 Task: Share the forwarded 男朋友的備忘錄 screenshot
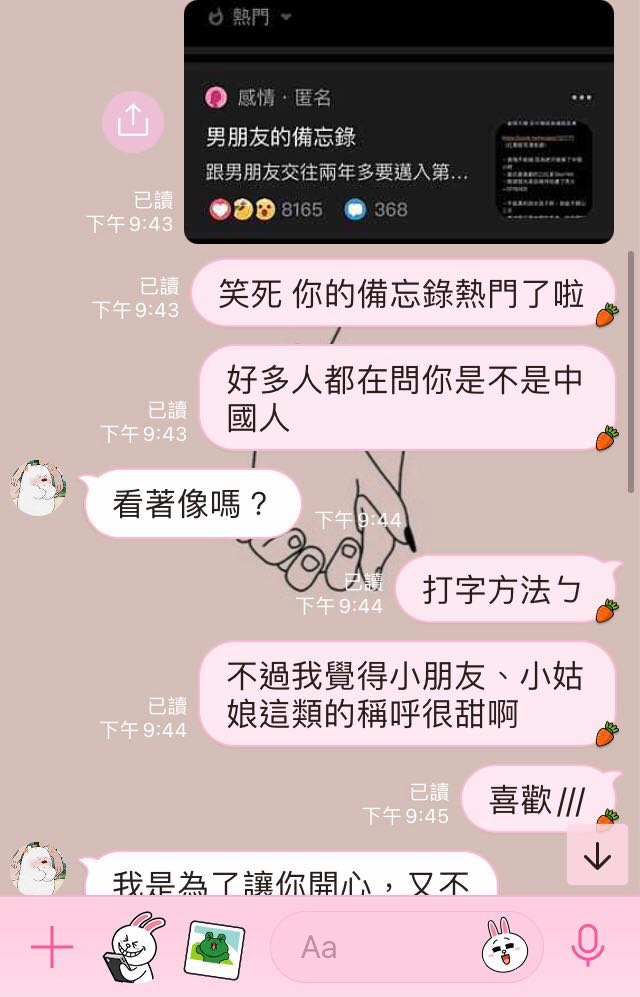[x=133, y=121]
